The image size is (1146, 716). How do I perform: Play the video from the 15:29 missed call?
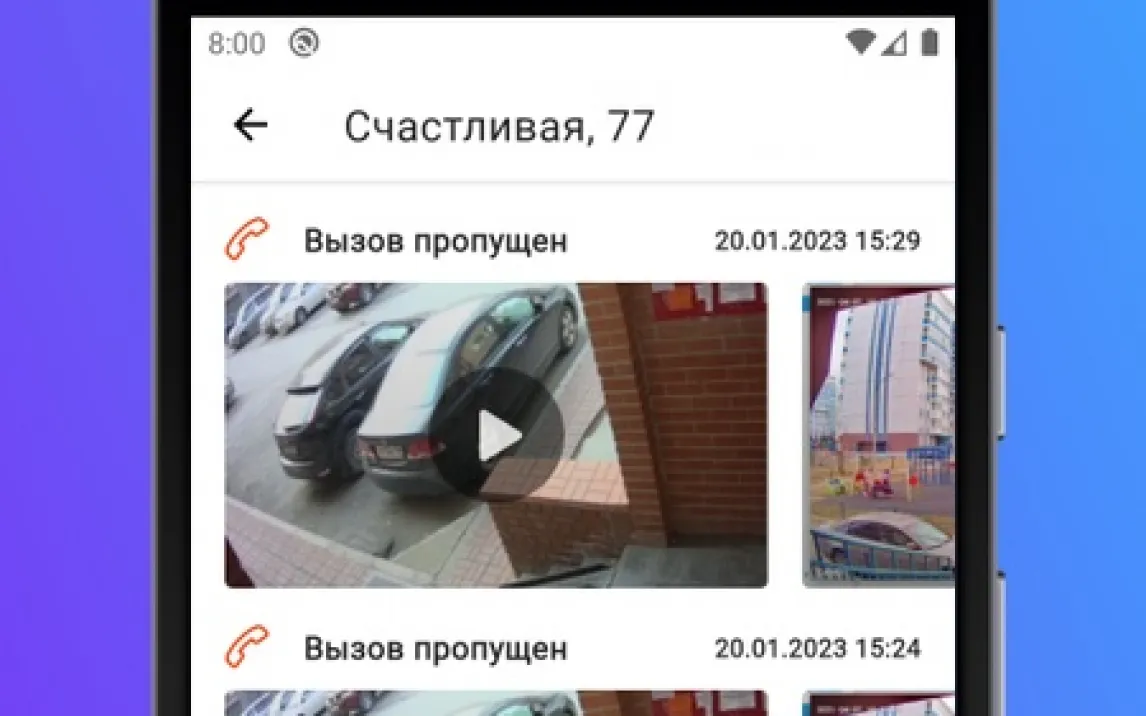(x=497, y=436)
